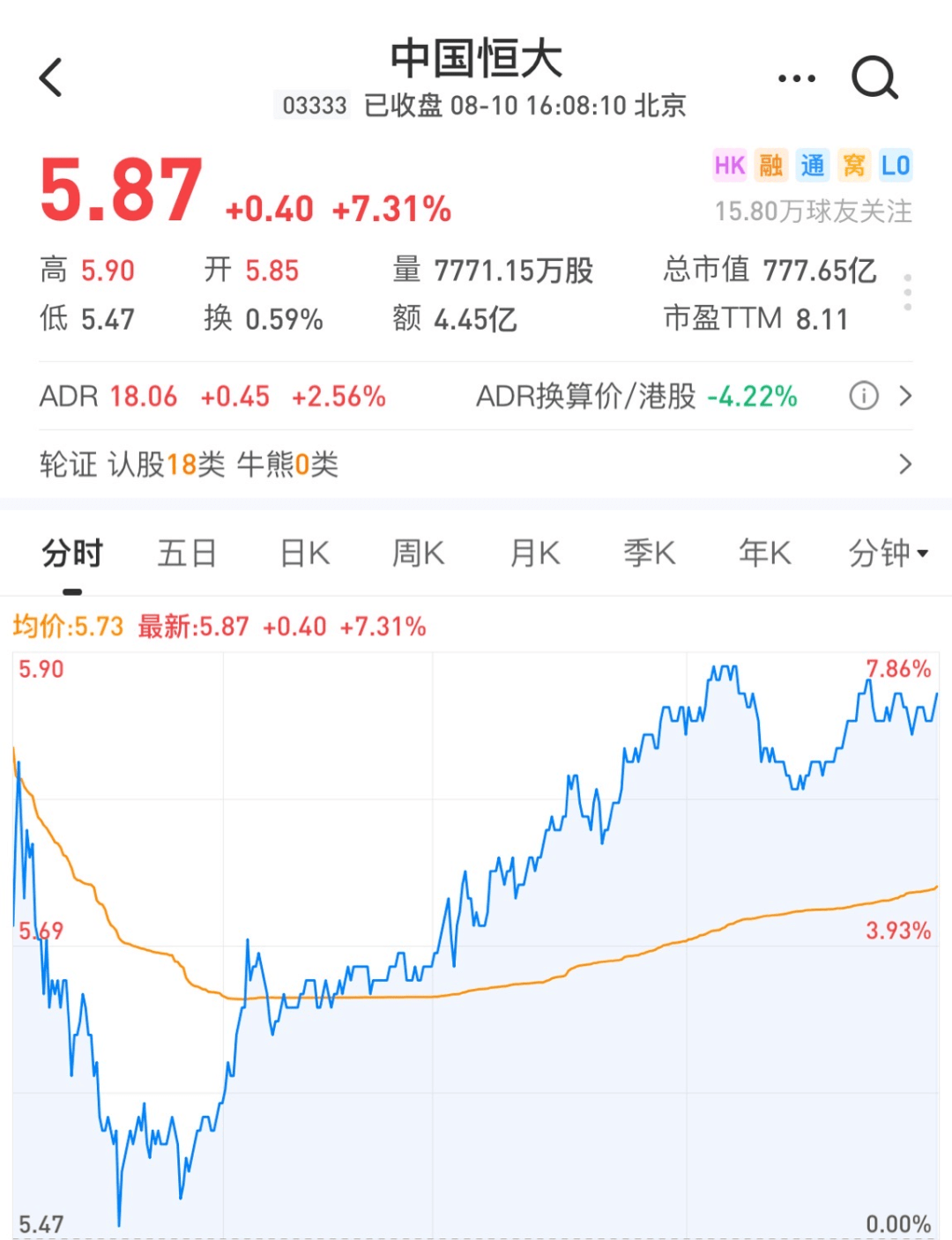Switch to the 日K chart tab
The height and width of the screenshot is (1240, 952).
(x=305, y=553)
